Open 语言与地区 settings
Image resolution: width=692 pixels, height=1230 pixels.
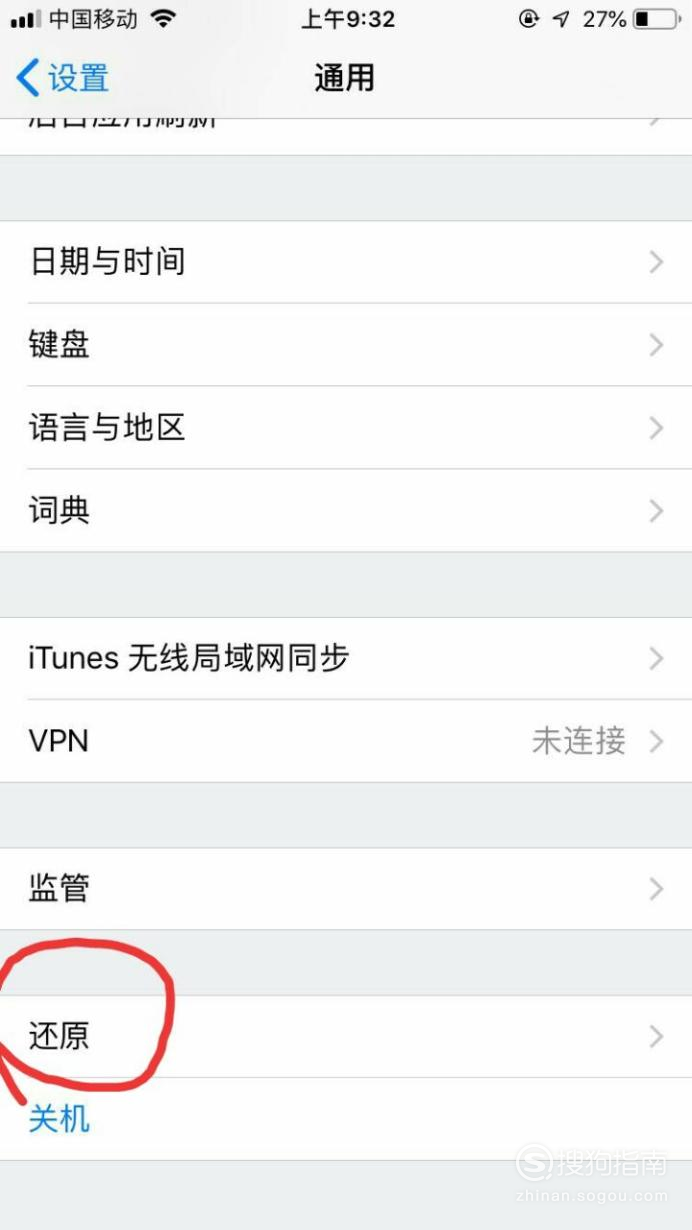[x=346, y=428]
